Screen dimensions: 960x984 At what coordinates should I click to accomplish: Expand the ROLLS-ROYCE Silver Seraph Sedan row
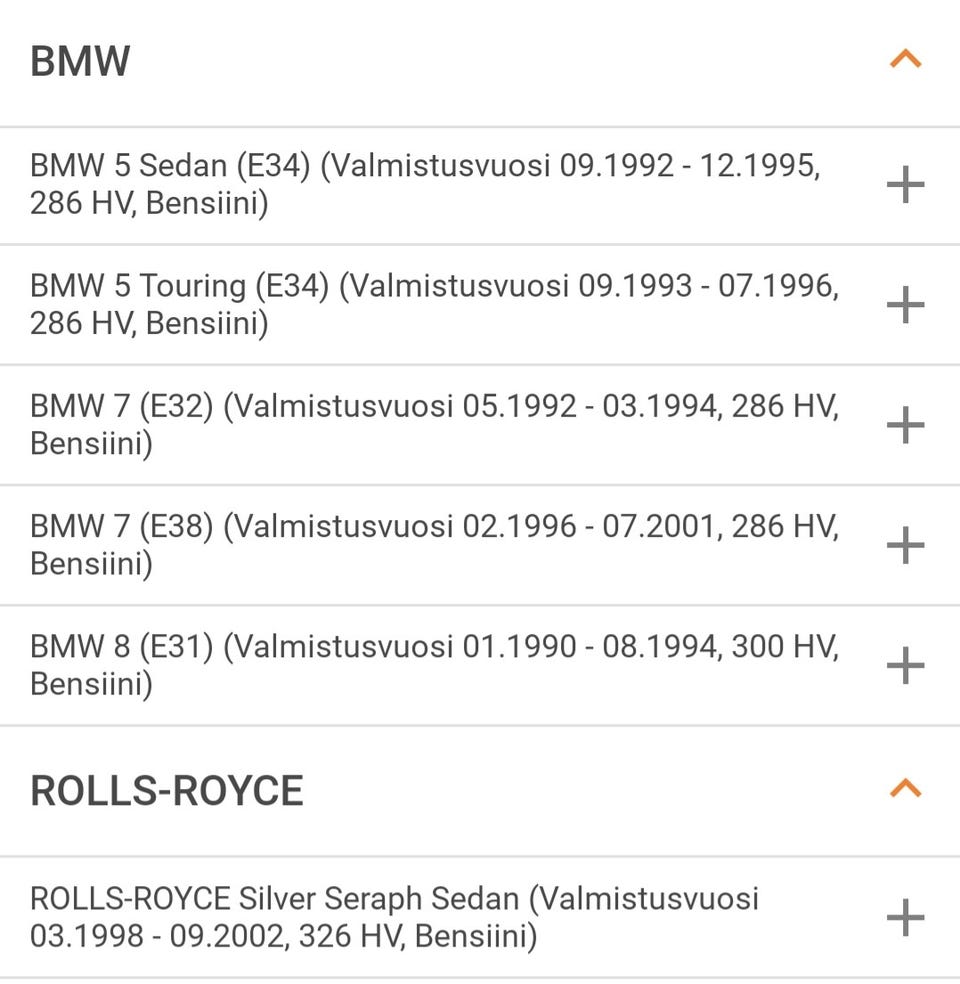point(905,917)
